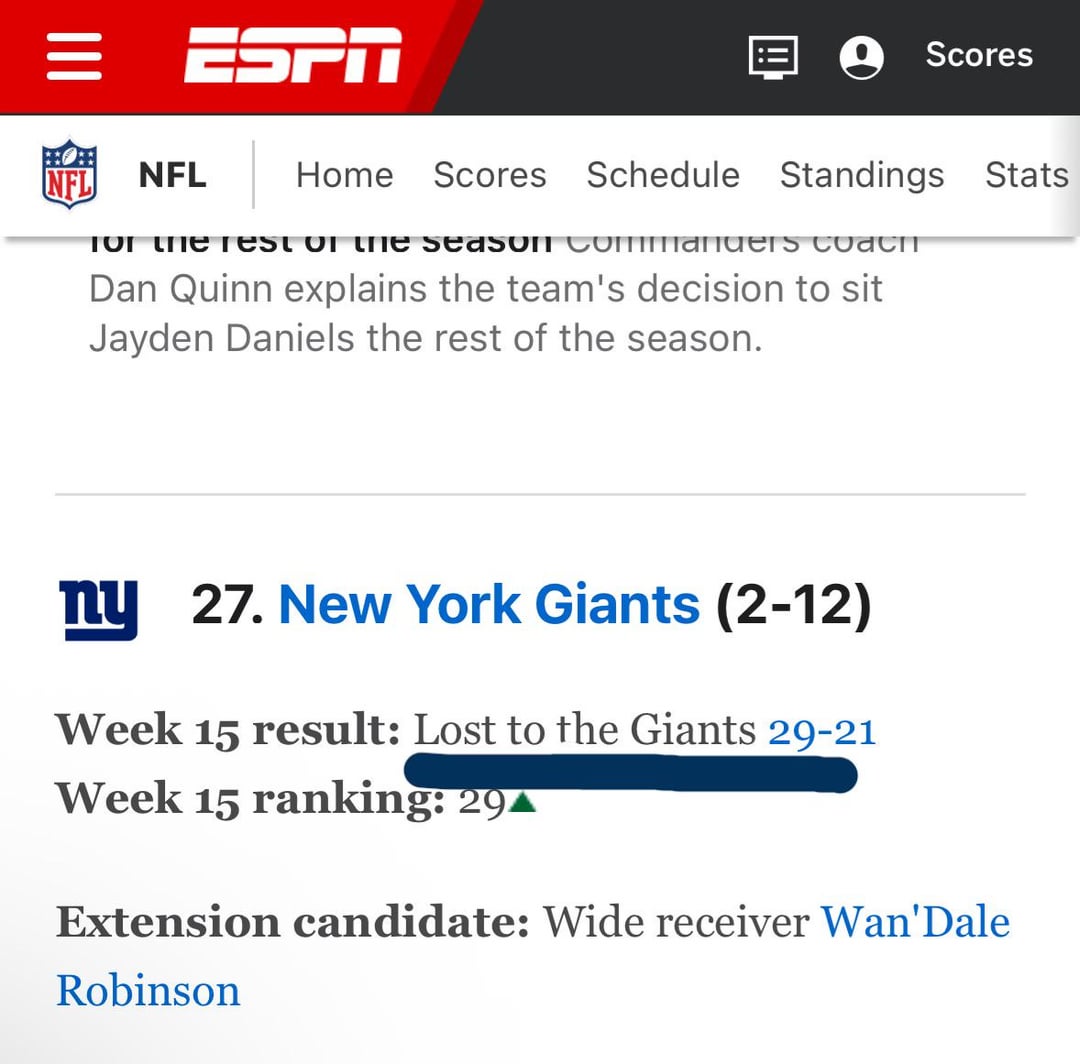Open Wan'Dale Robinson's player page
This screenshot has height=1064, width=1080.
pos(914,922)
